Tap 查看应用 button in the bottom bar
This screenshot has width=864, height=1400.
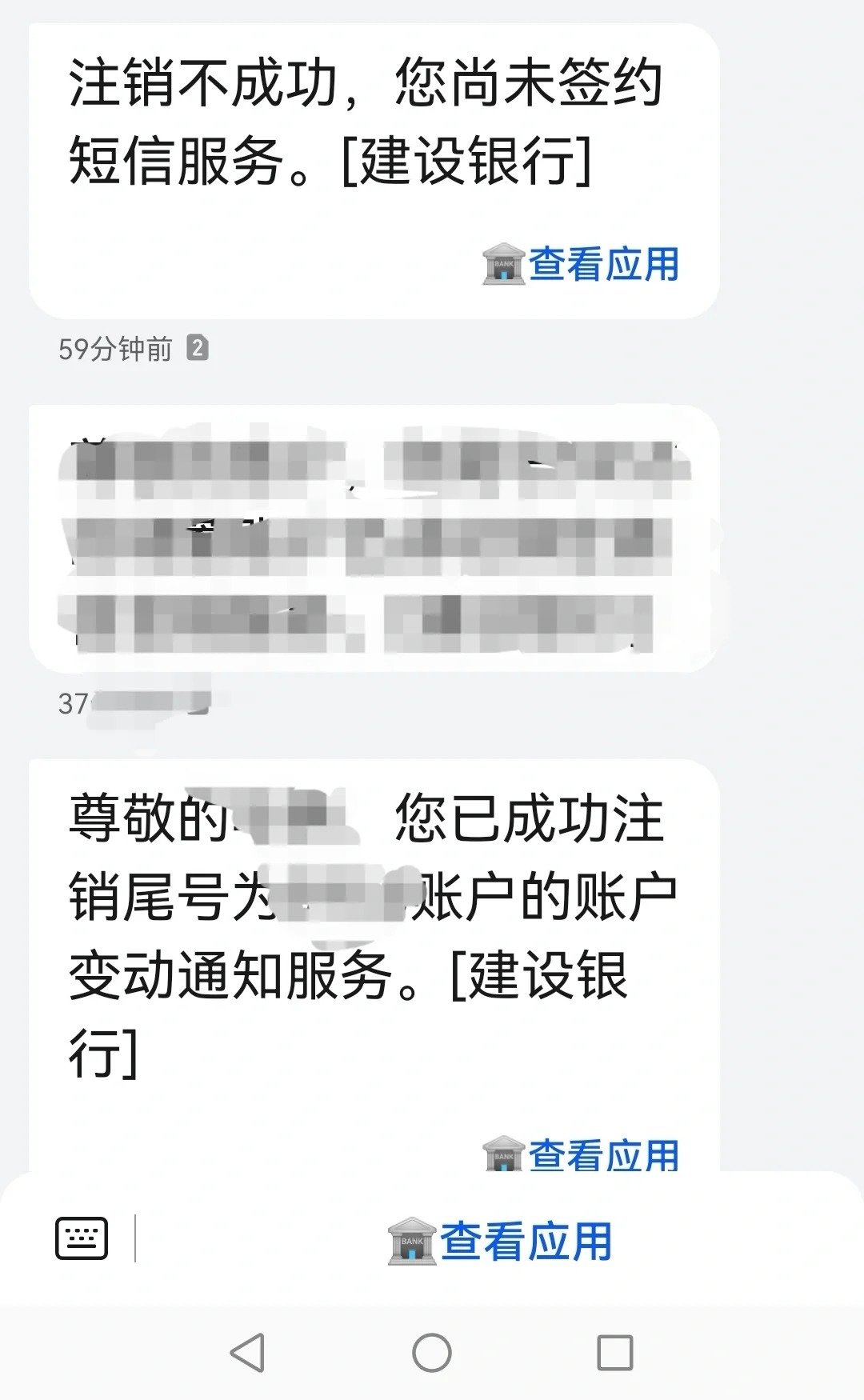pos(501,1241)
